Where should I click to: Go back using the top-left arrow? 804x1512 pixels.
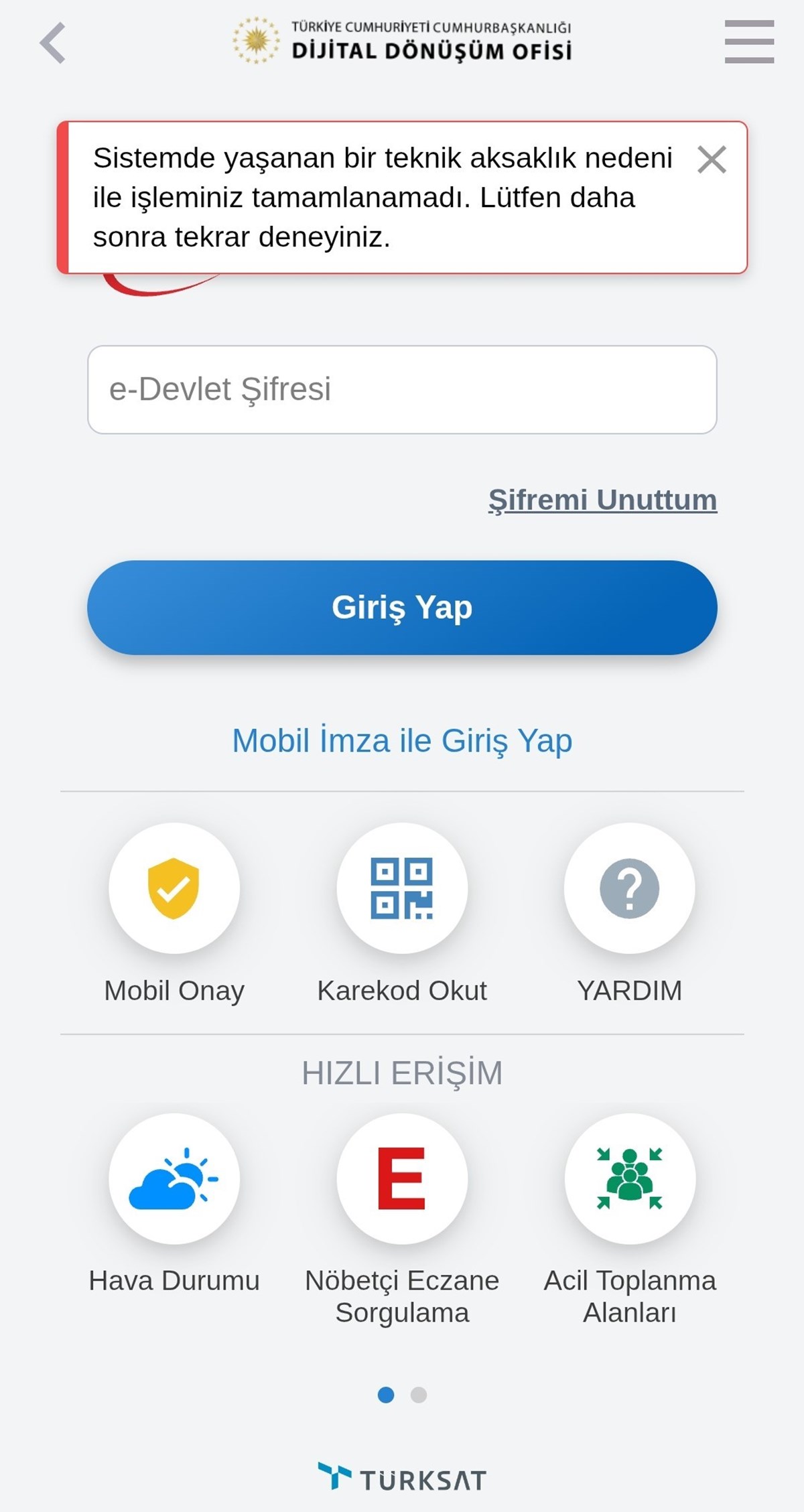(x=53, y=43)
